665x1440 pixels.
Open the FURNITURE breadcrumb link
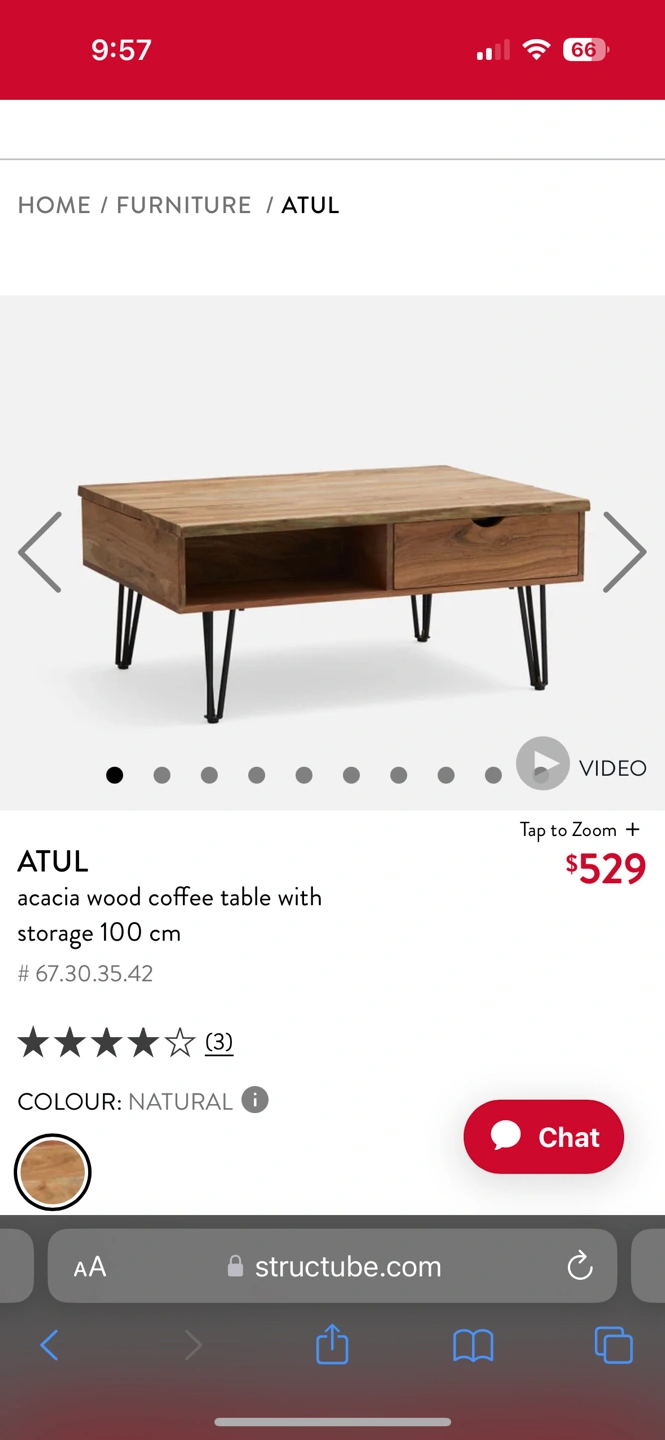(184, 205)
